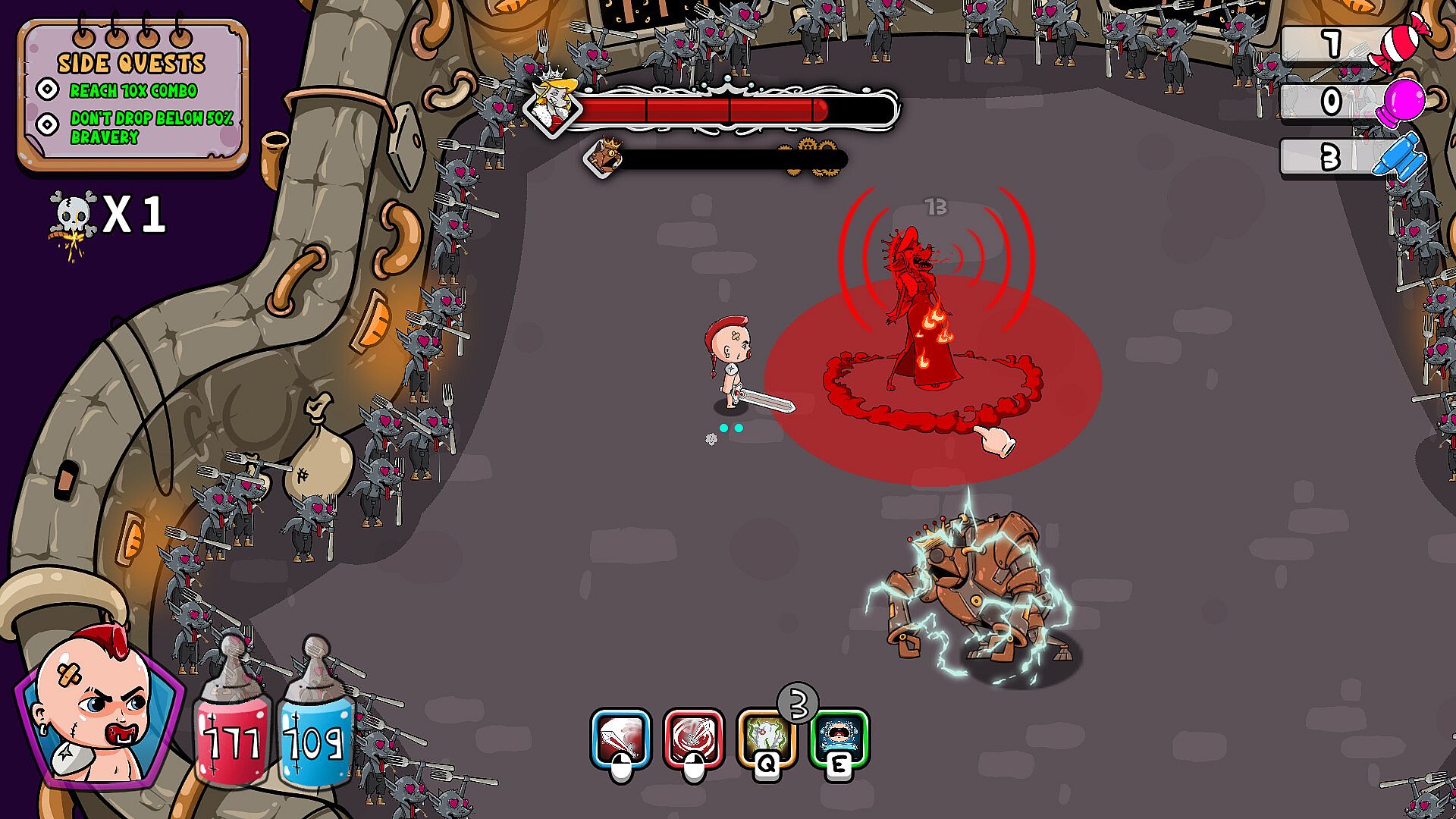This screenshot has width=1456, height=819.
Task: Activate the E crying baby skill
Action: [x=839, y=738]
